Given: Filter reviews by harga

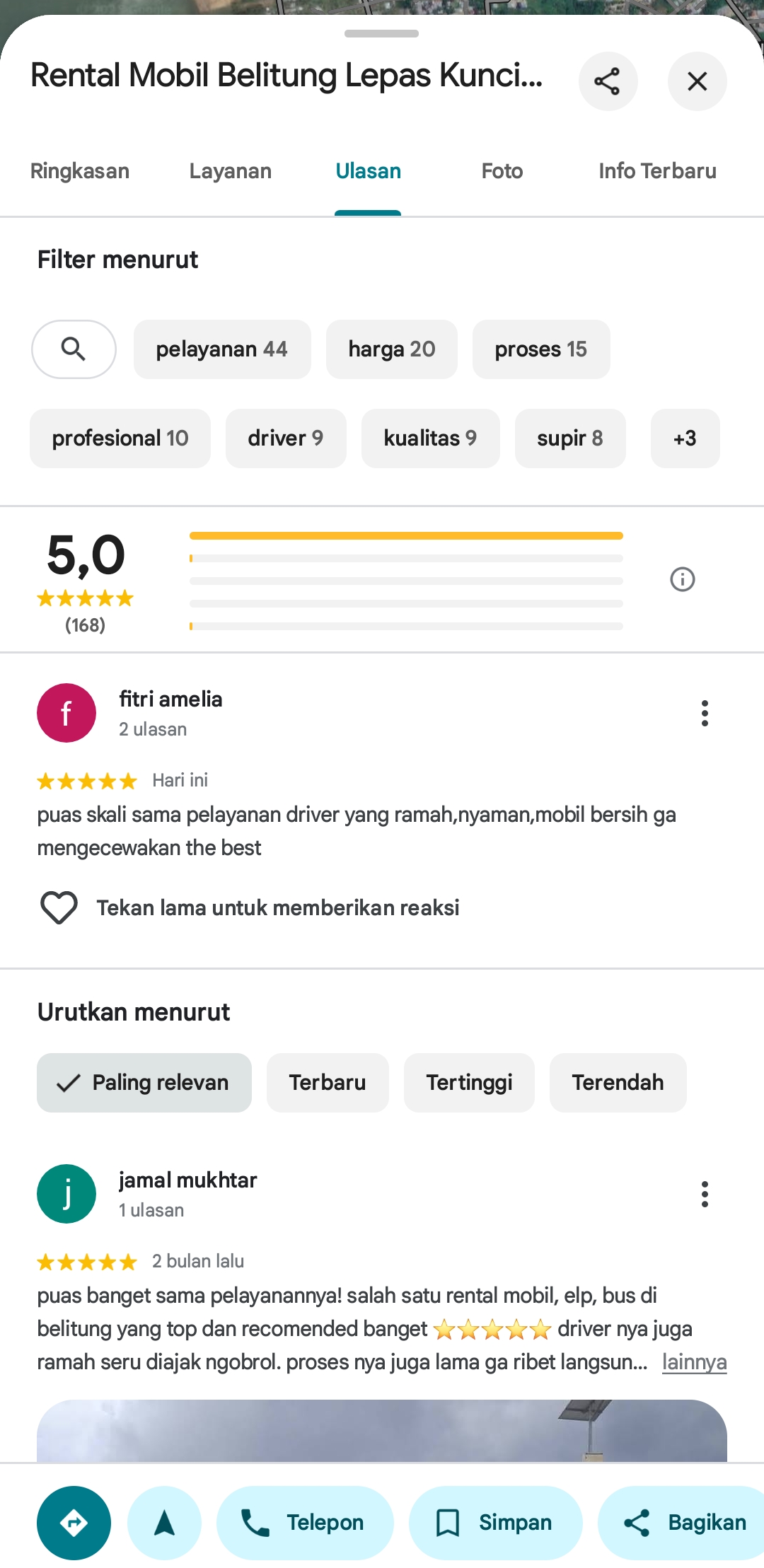Looking at the screenshot, I should 392,349.
